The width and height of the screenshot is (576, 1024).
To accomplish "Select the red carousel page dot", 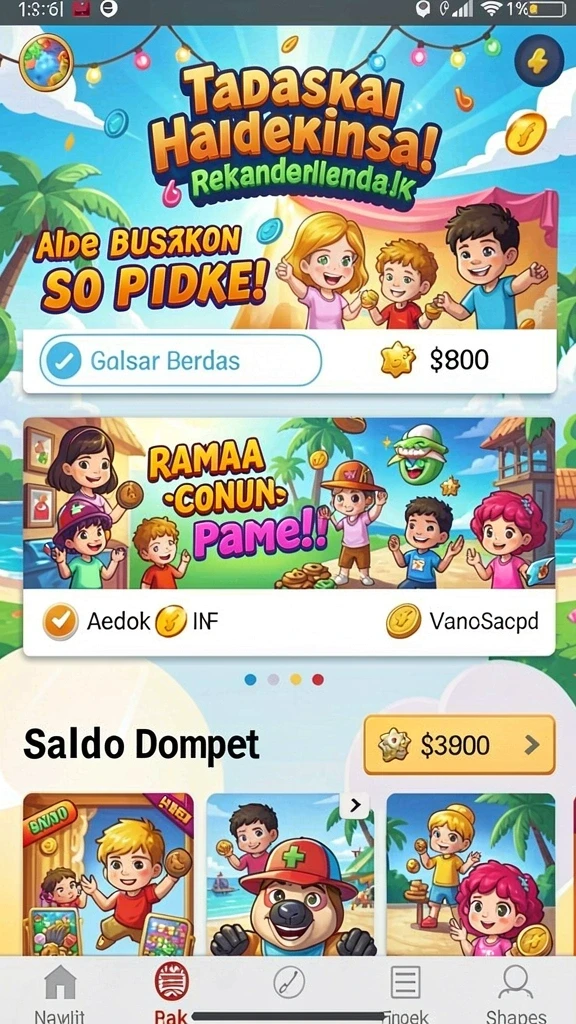I will point(318,680).
